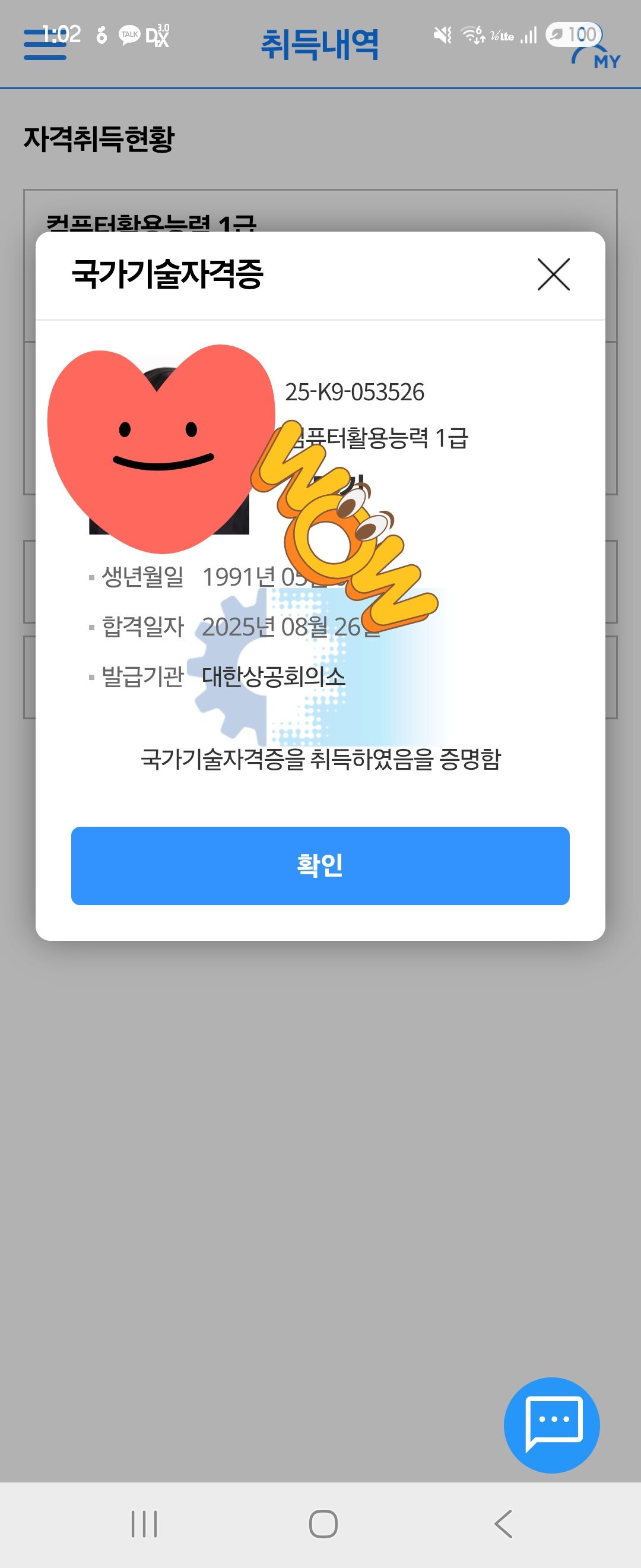The height and width of the screenshot is (1568, 641).
Task: Open recent apps
Action: pos(144,1524)
